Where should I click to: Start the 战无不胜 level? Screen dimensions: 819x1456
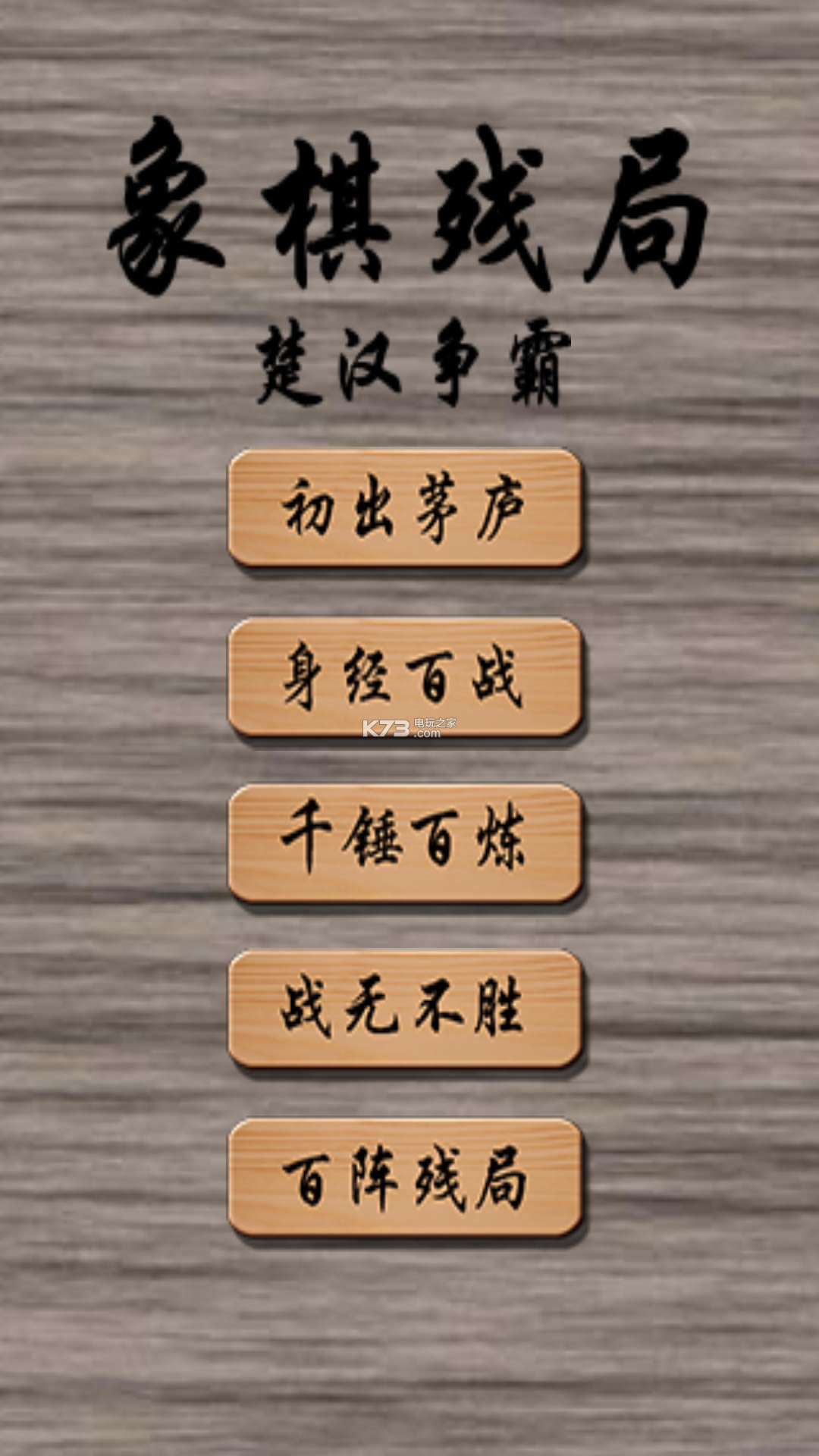[x=405, y=1009]
